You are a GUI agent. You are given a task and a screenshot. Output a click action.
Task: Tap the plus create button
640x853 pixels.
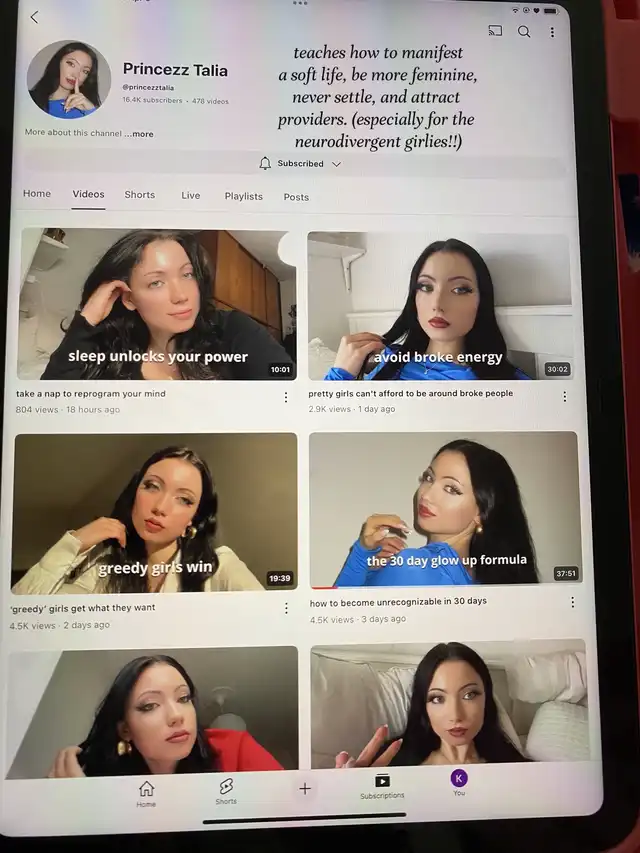[x=305, y=789]
